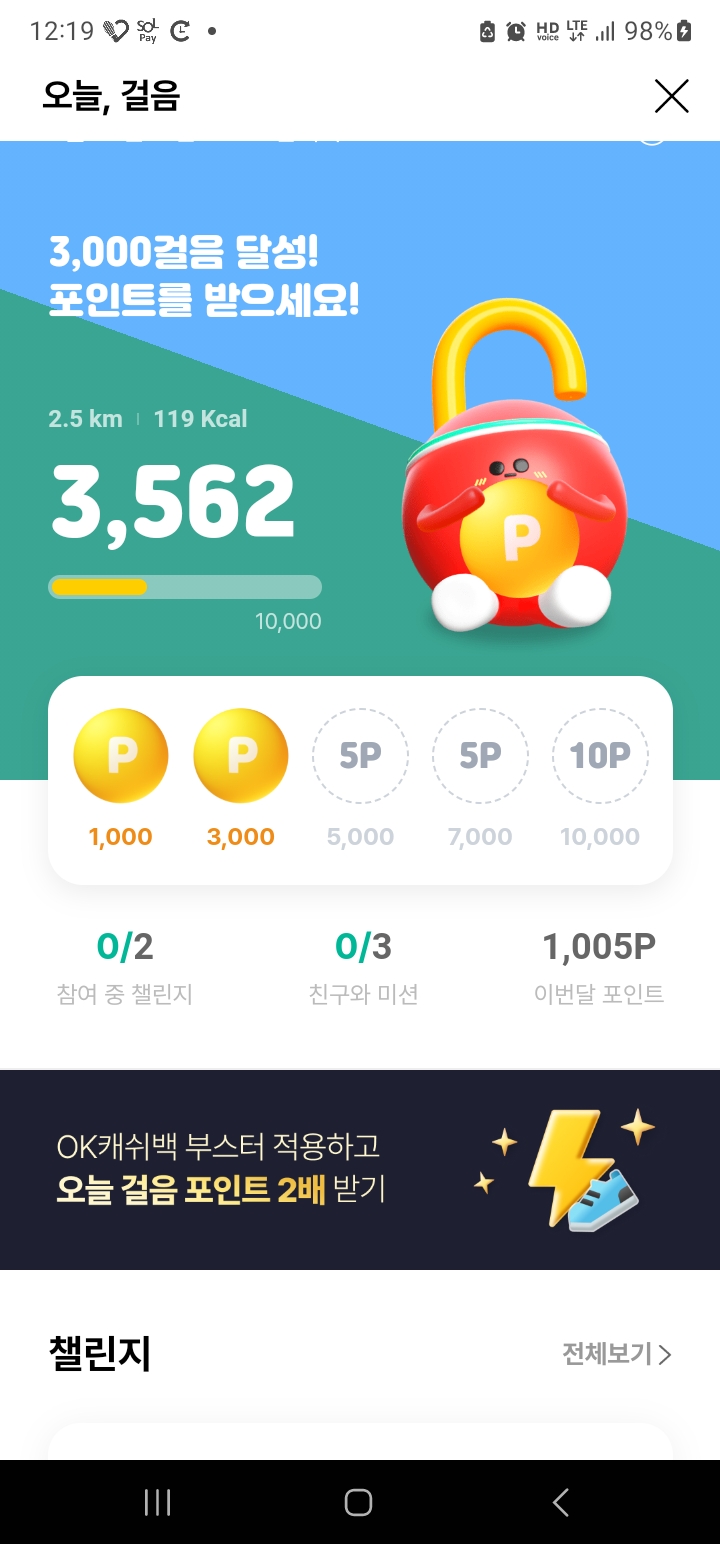Open 전체보기 for challenges
Viewport: 720px width, 1544px height.
(617, 1354)
